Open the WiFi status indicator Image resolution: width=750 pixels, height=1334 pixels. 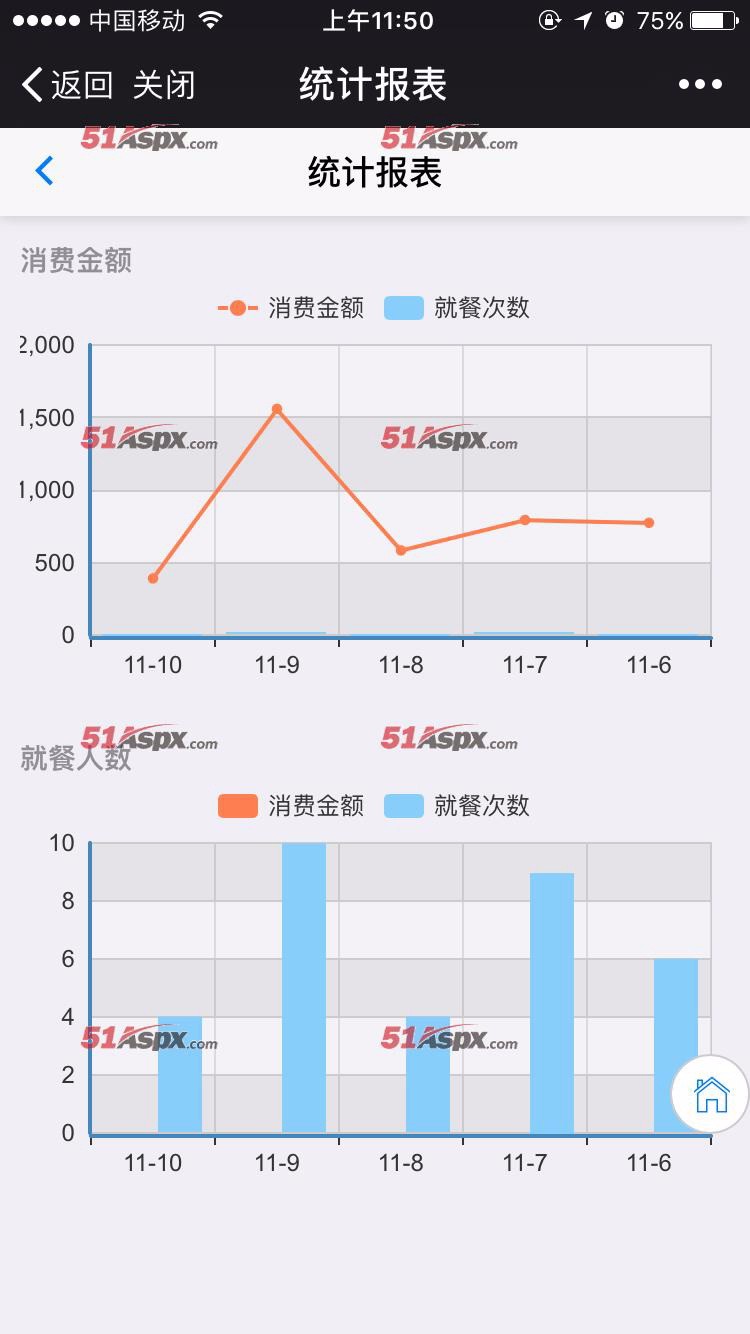click(x=208, y=18)
